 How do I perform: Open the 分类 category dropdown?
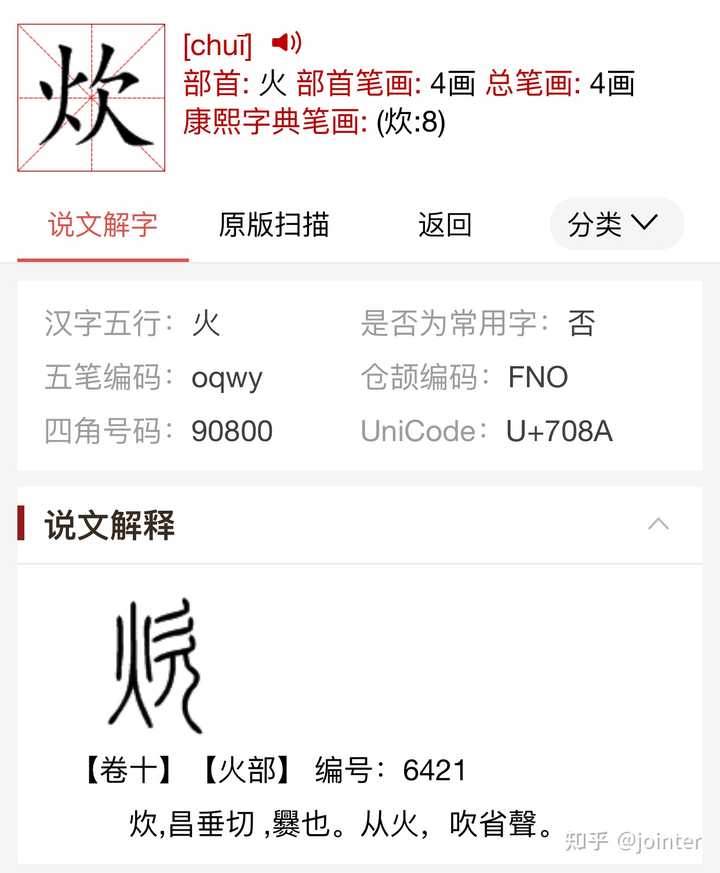pos(615,224)
